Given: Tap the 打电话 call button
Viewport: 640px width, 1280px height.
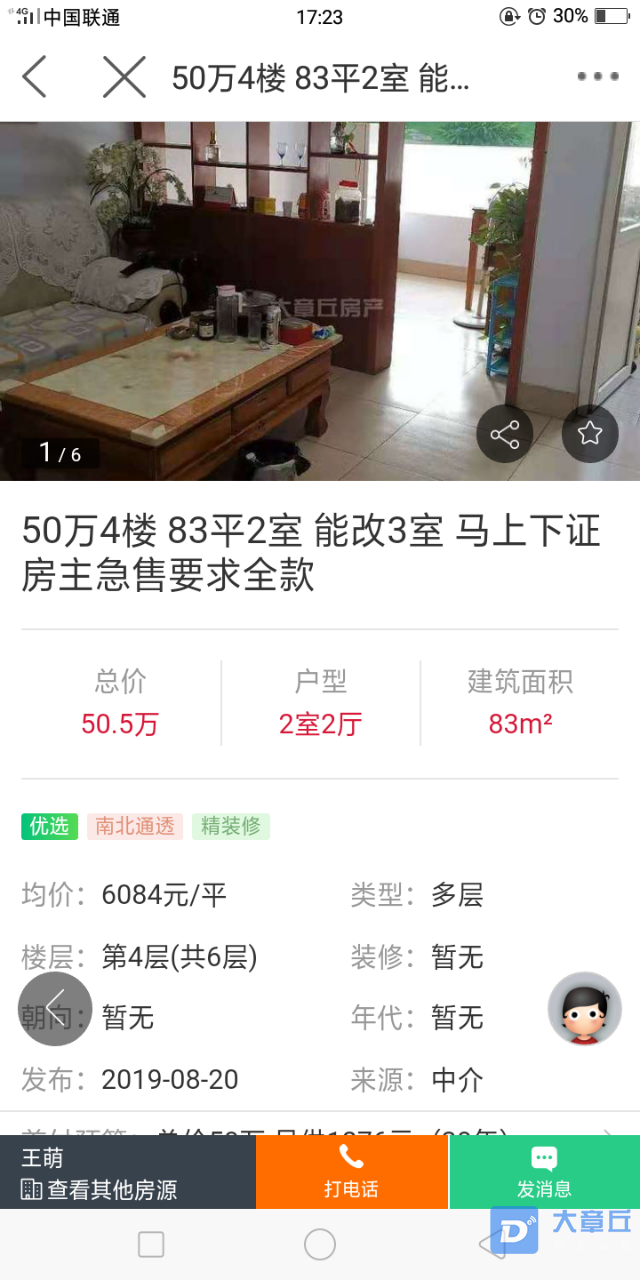Looking at the screenshot, I should point(351,1172).
